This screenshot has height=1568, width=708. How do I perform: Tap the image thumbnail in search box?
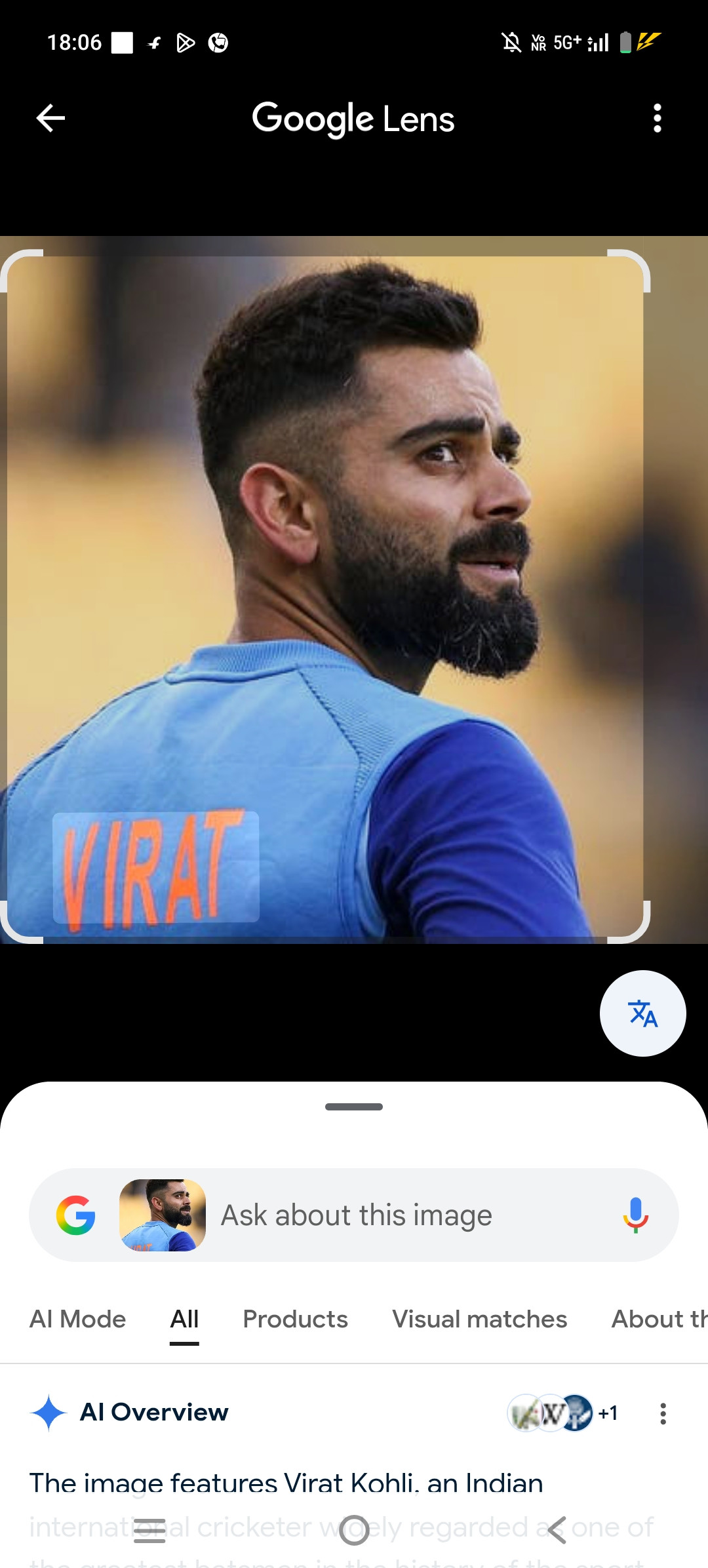163,1215
